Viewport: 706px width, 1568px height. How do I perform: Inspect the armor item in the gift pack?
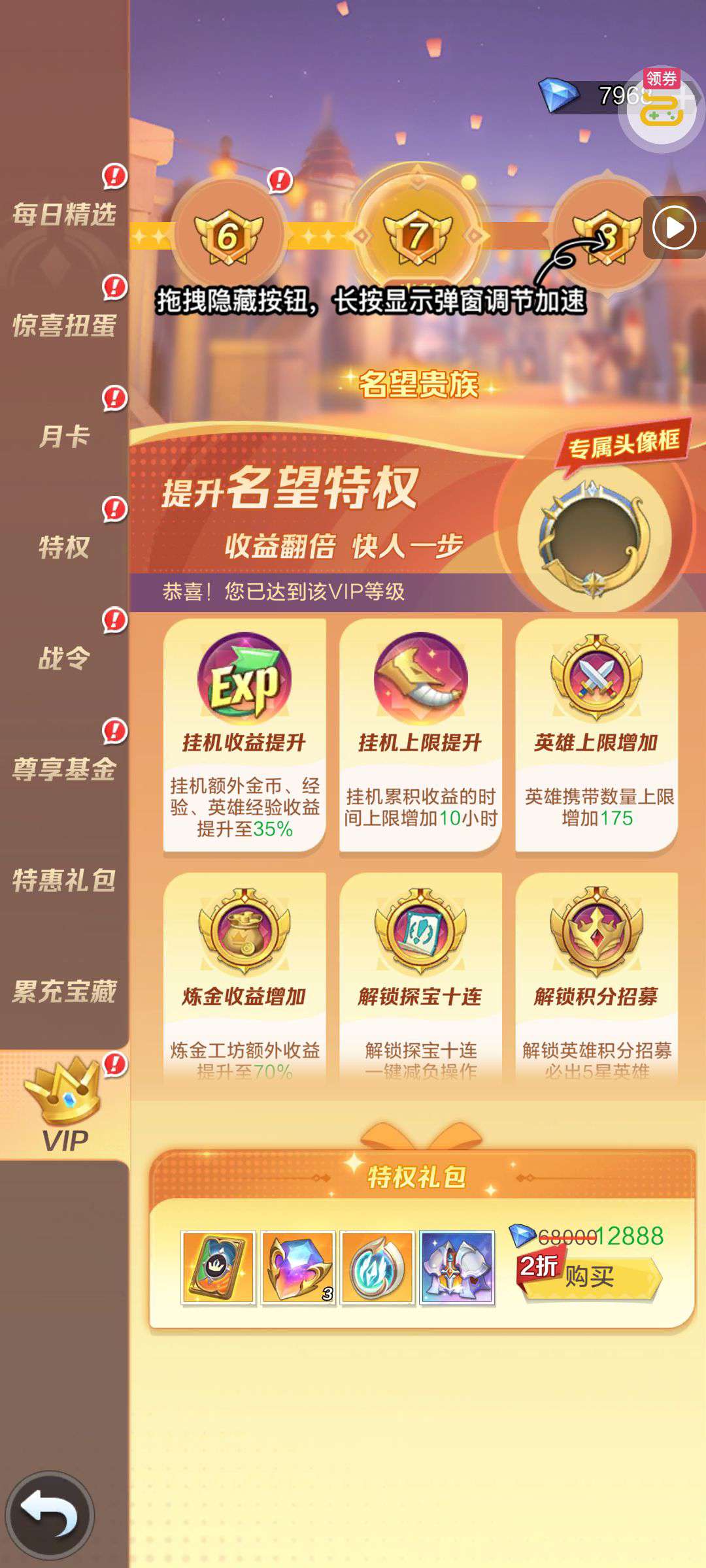click(457, 1267)
